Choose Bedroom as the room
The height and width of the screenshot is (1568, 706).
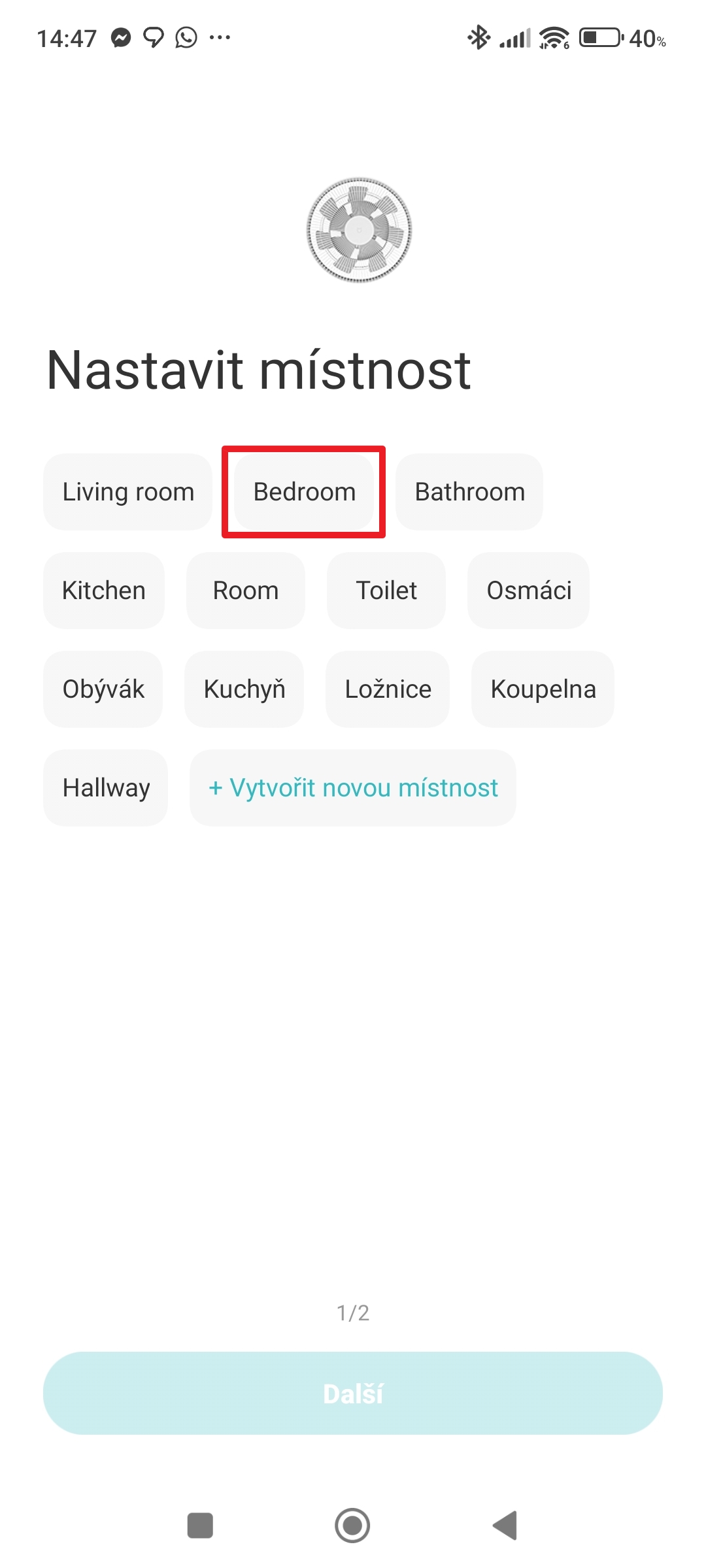304,492
